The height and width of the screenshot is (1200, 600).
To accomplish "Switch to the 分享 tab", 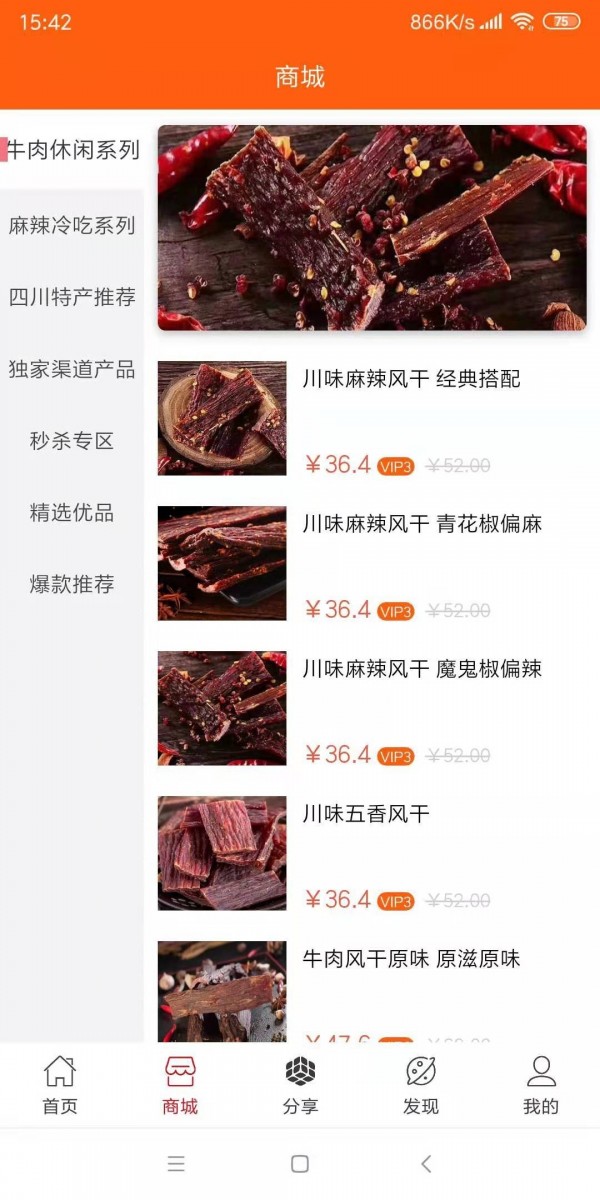I will (x=300, y=1085).
